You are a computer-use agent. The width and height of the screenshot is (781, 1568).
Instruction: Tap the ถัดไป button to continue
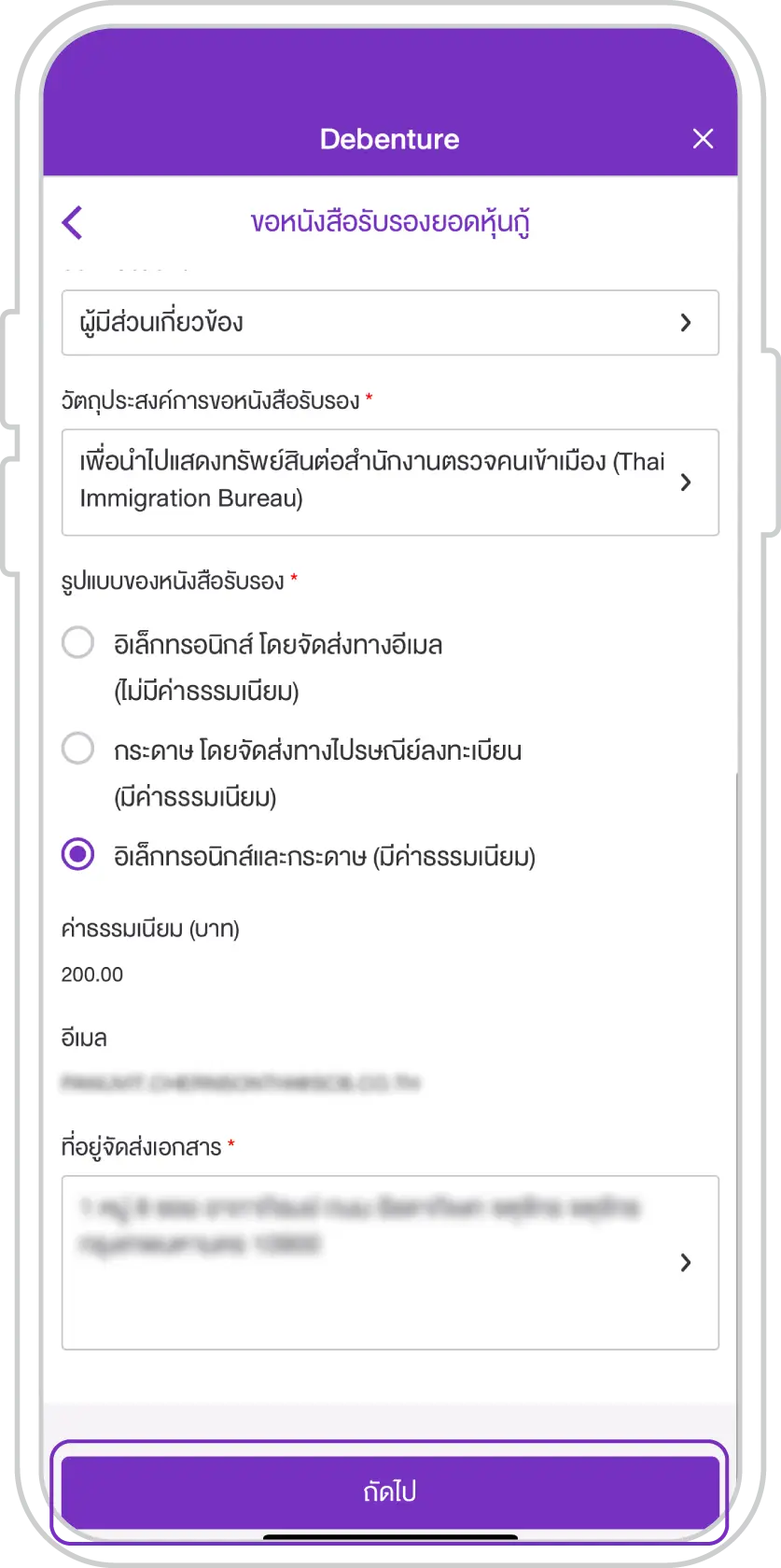[x=390, y=1491]
